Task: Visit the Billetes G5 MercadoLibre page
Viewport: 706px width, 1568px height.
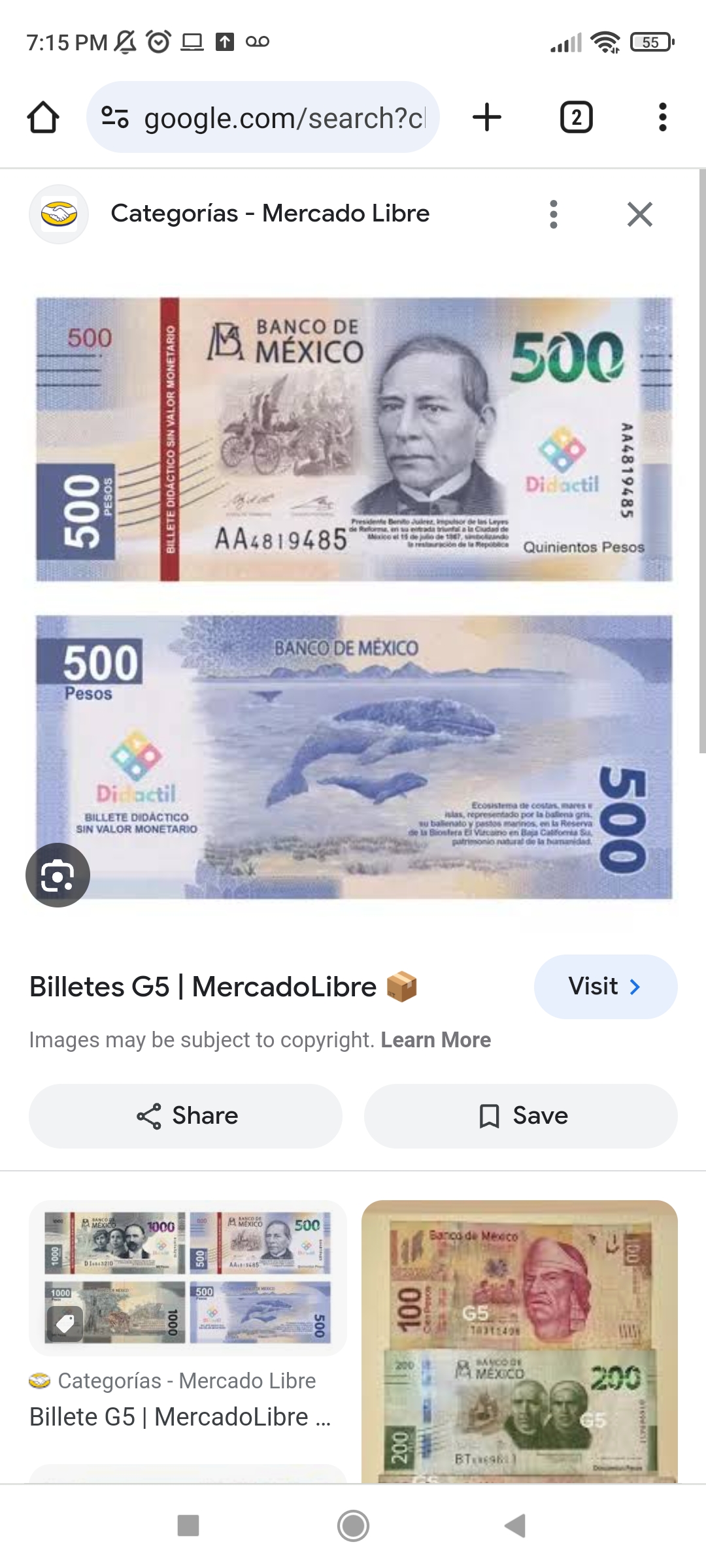Action: tap(605, 987)
